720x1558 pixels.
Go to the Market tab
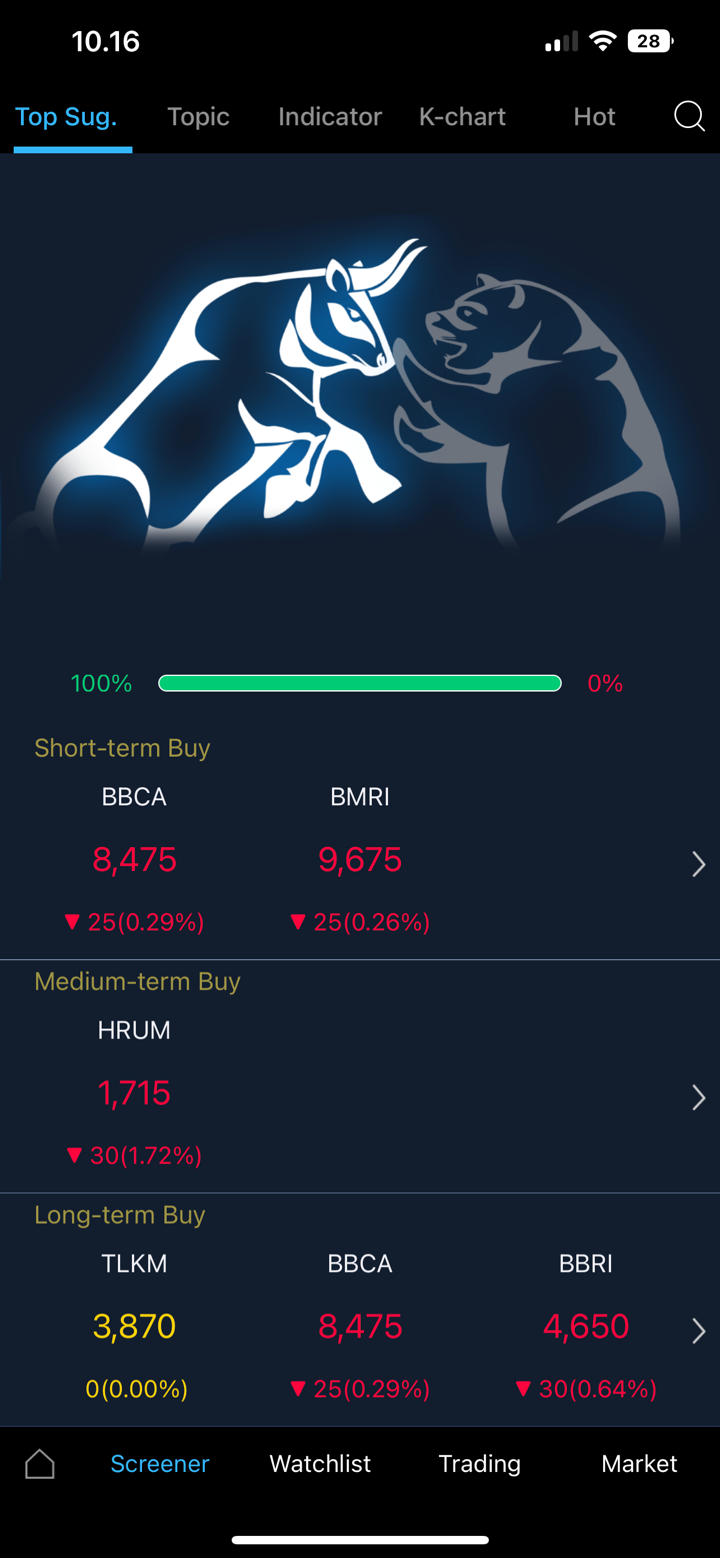[639, 1464]
